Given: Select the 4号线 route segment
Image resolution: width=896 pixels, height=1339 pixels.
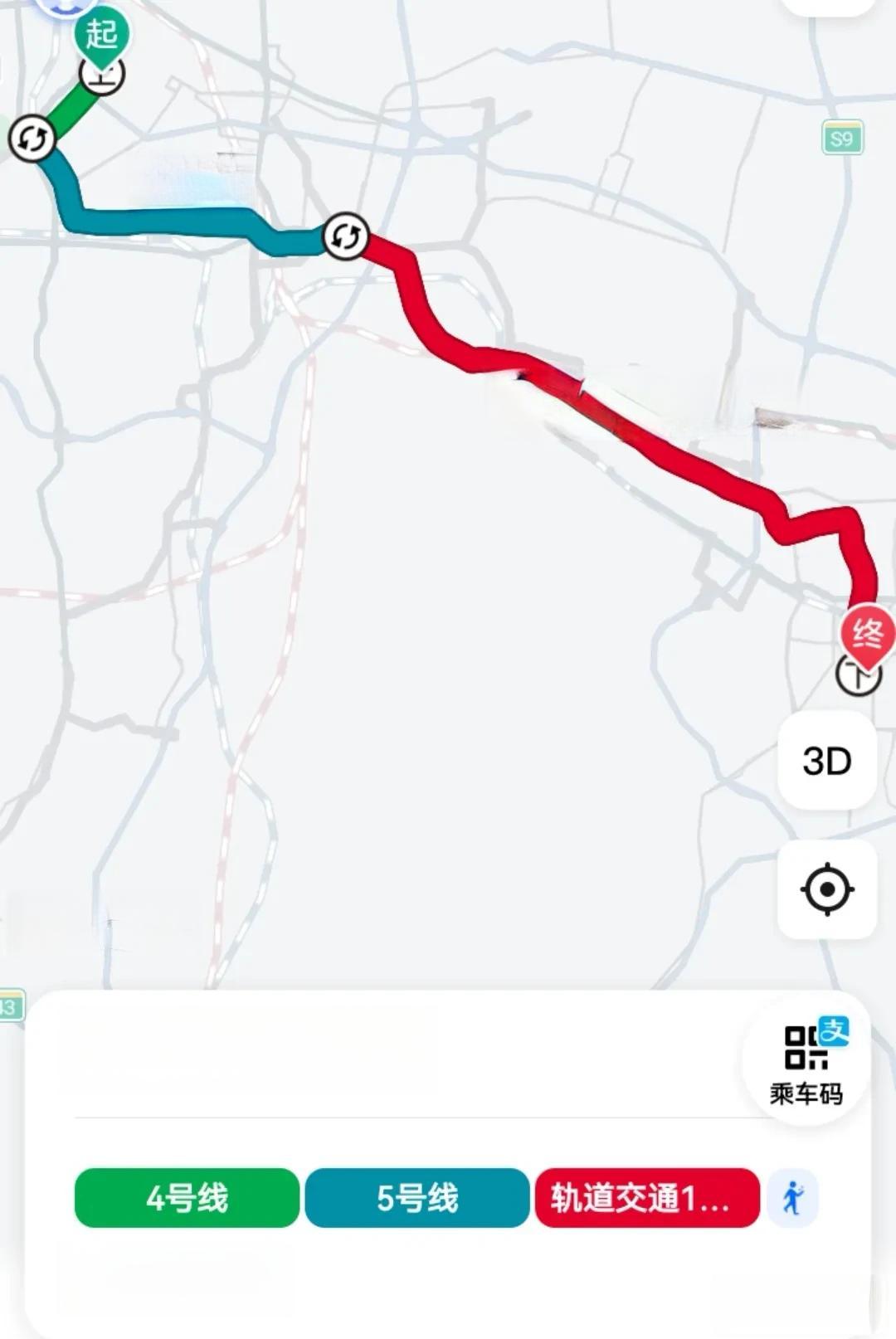Looking at the screenshot, I should click(187, 1198).
